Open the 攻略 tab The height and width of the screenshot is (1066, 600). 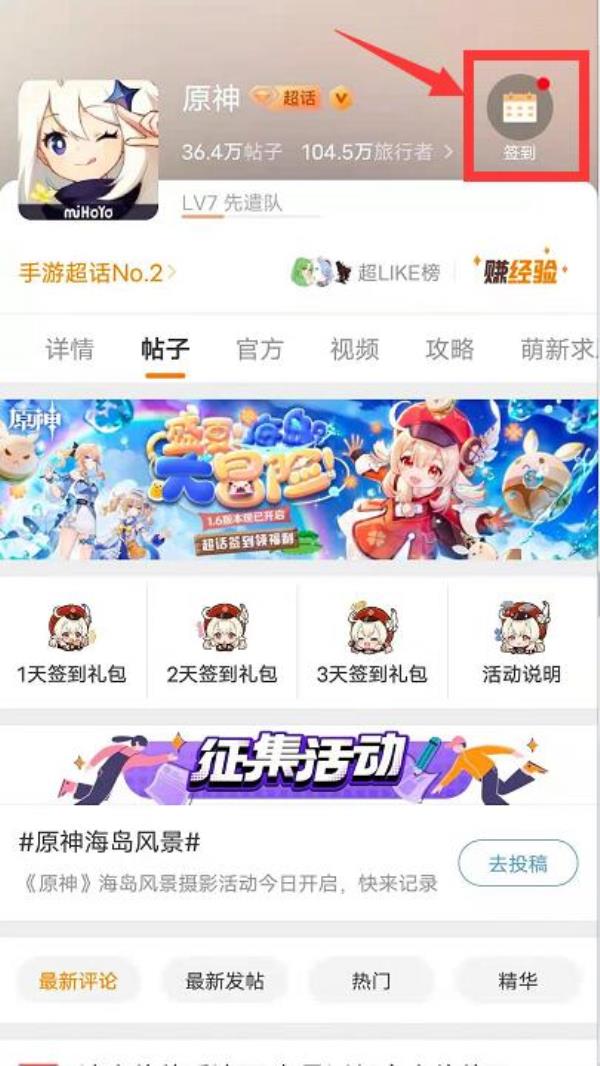point(450,349)
